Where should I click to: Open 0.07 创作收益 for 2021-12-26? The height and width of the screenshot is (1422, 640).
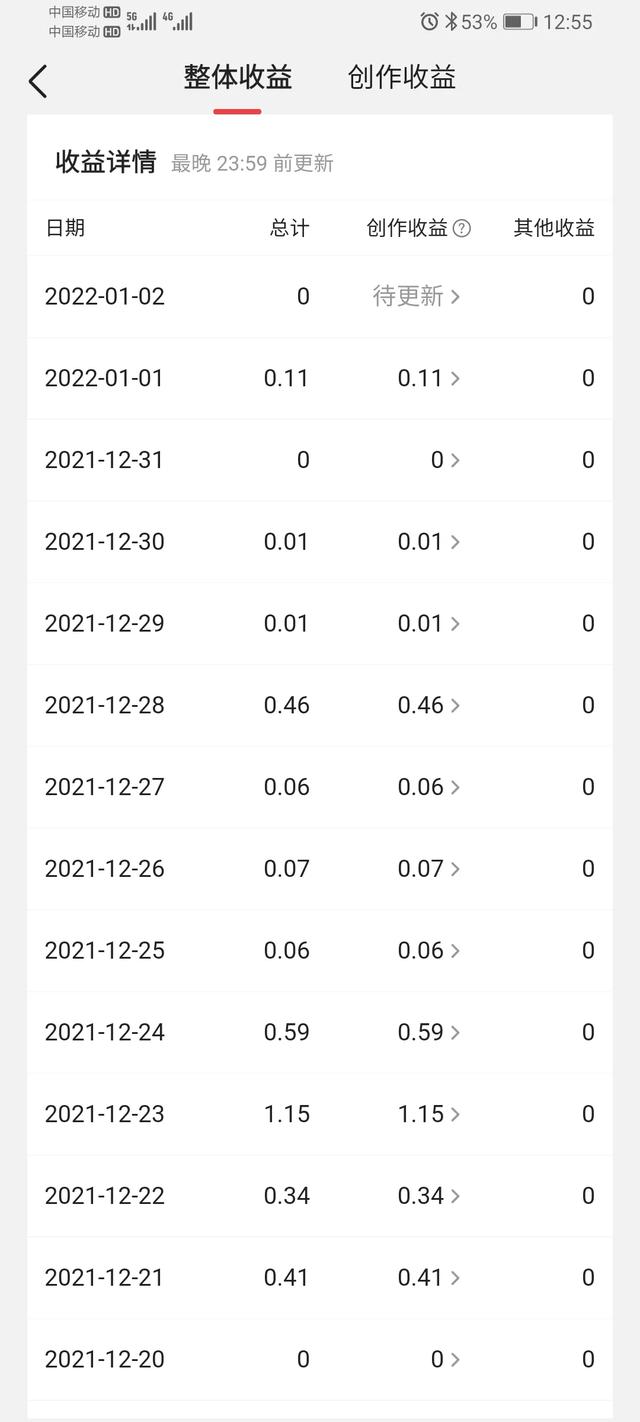pyautogui.click(x=428, y=869)
